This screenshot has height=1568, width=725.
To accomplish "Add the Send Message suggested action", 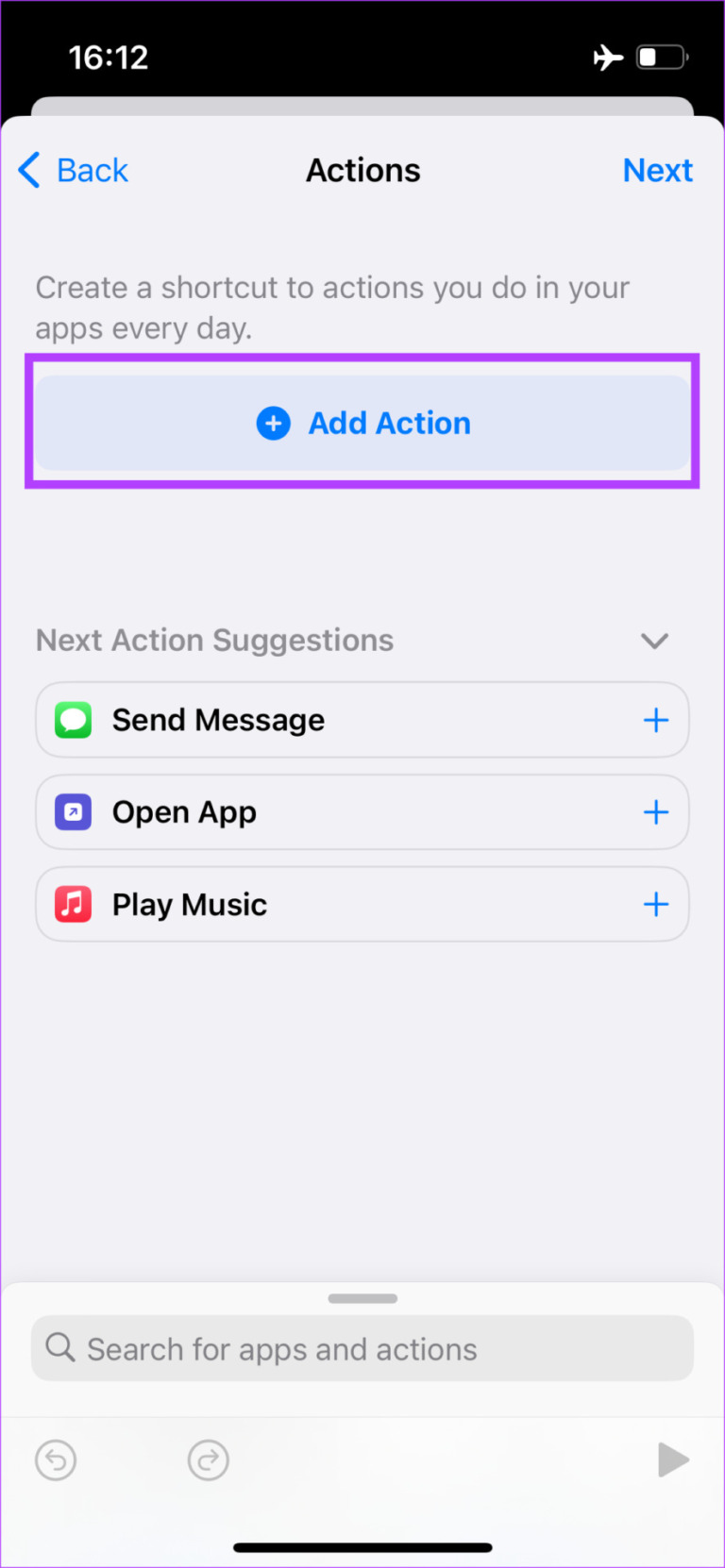I will pyautogui.click(x=655, y=720).
